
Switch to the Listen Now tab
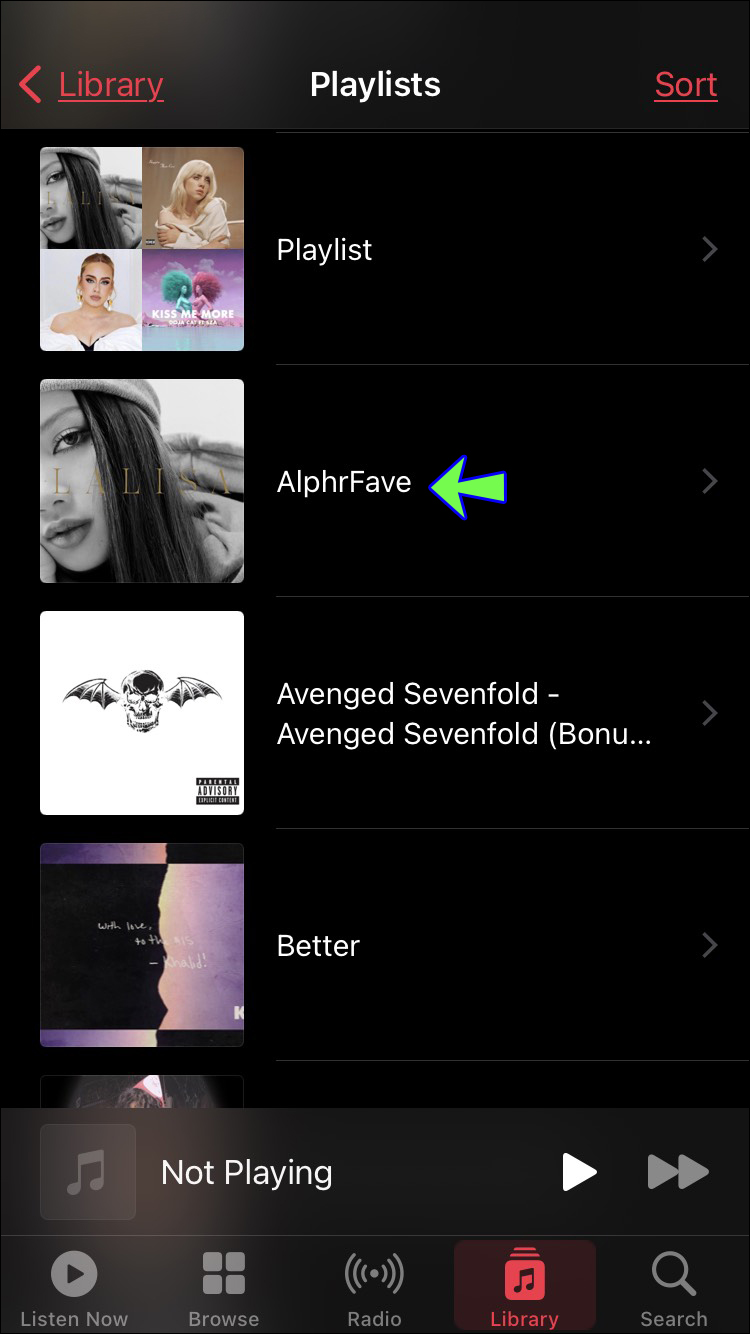click(74, 1290)
